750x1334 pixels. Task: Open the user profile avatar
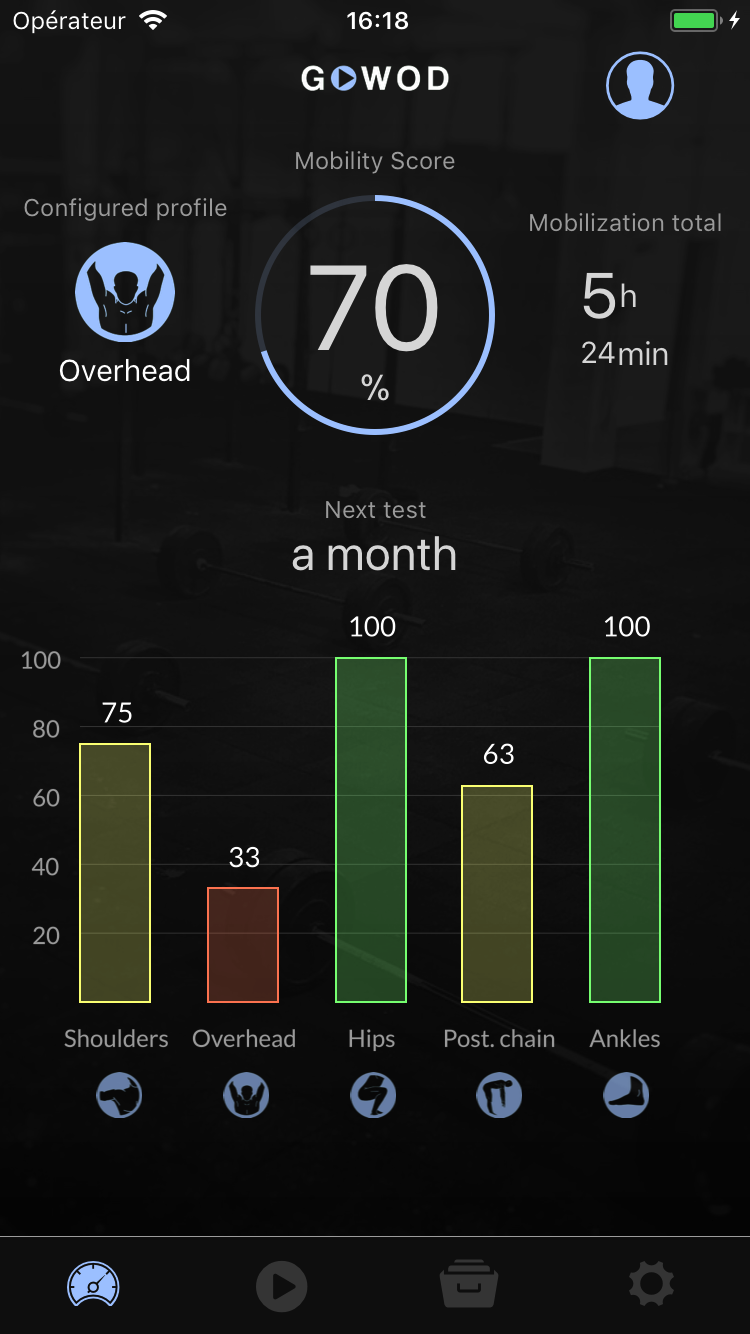point(640,86)
